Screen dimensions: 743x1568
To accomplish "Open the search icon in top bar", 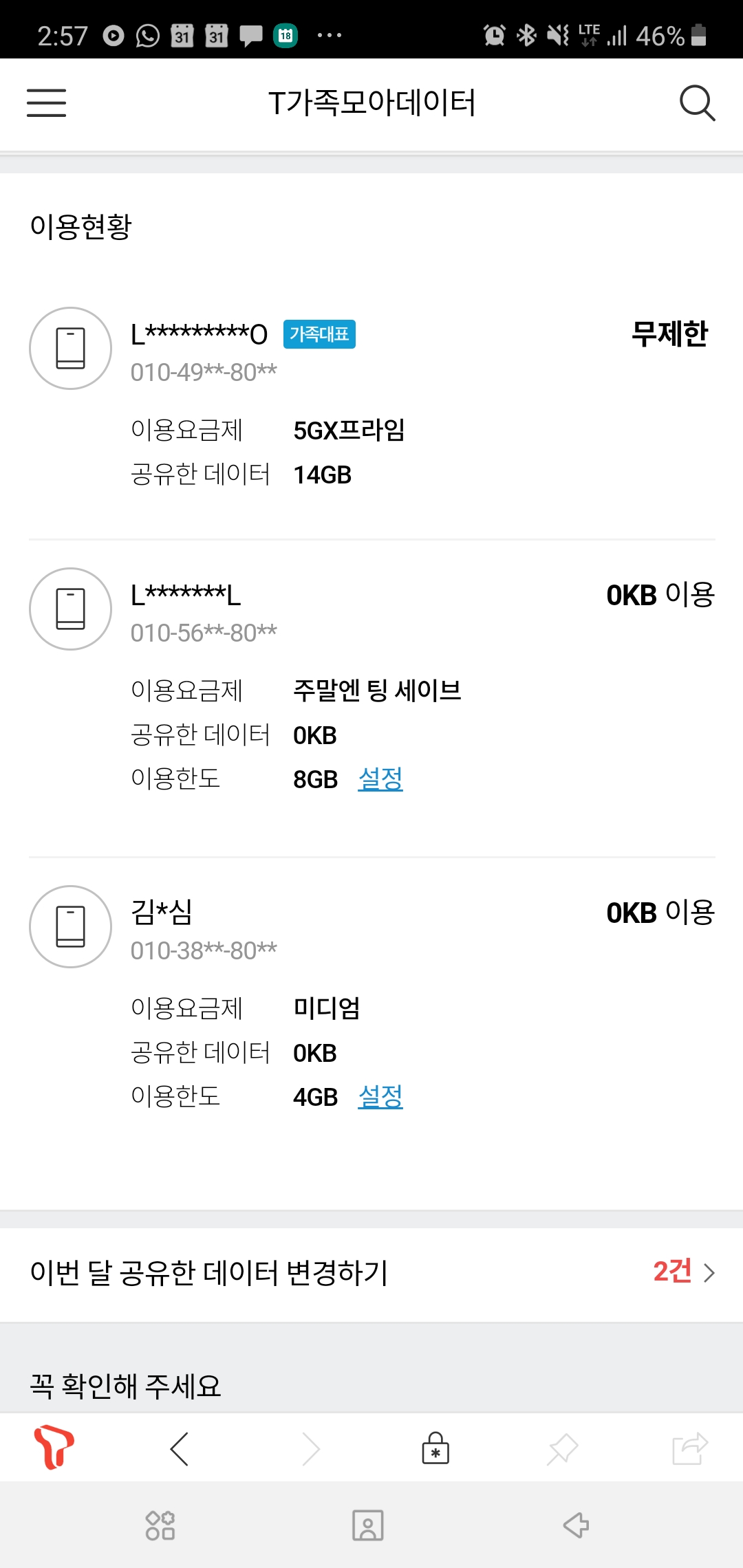I will 697,103.
